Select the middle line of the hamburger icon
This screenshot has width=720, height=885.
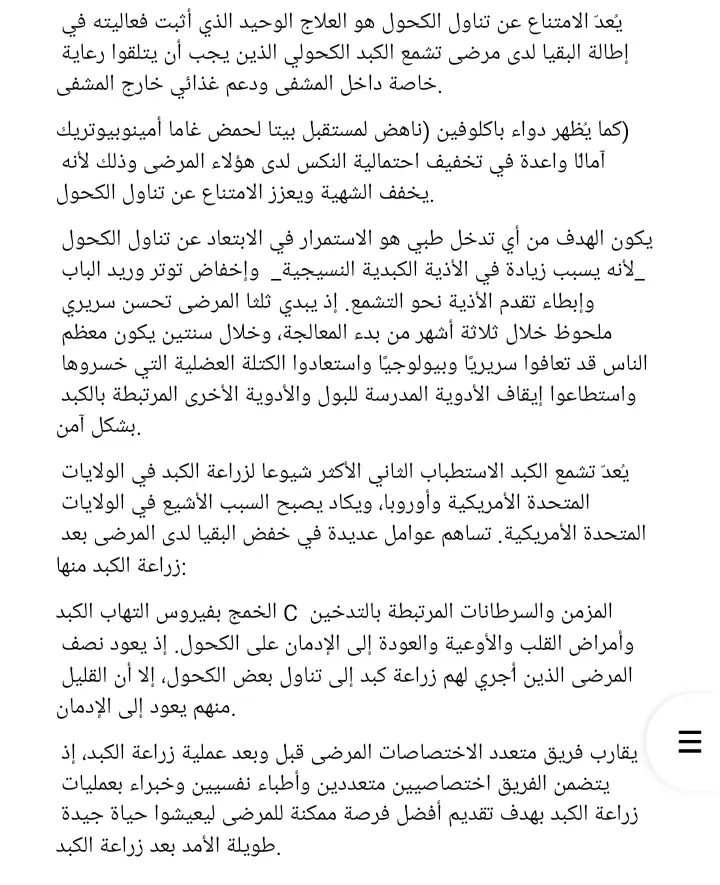690,741
